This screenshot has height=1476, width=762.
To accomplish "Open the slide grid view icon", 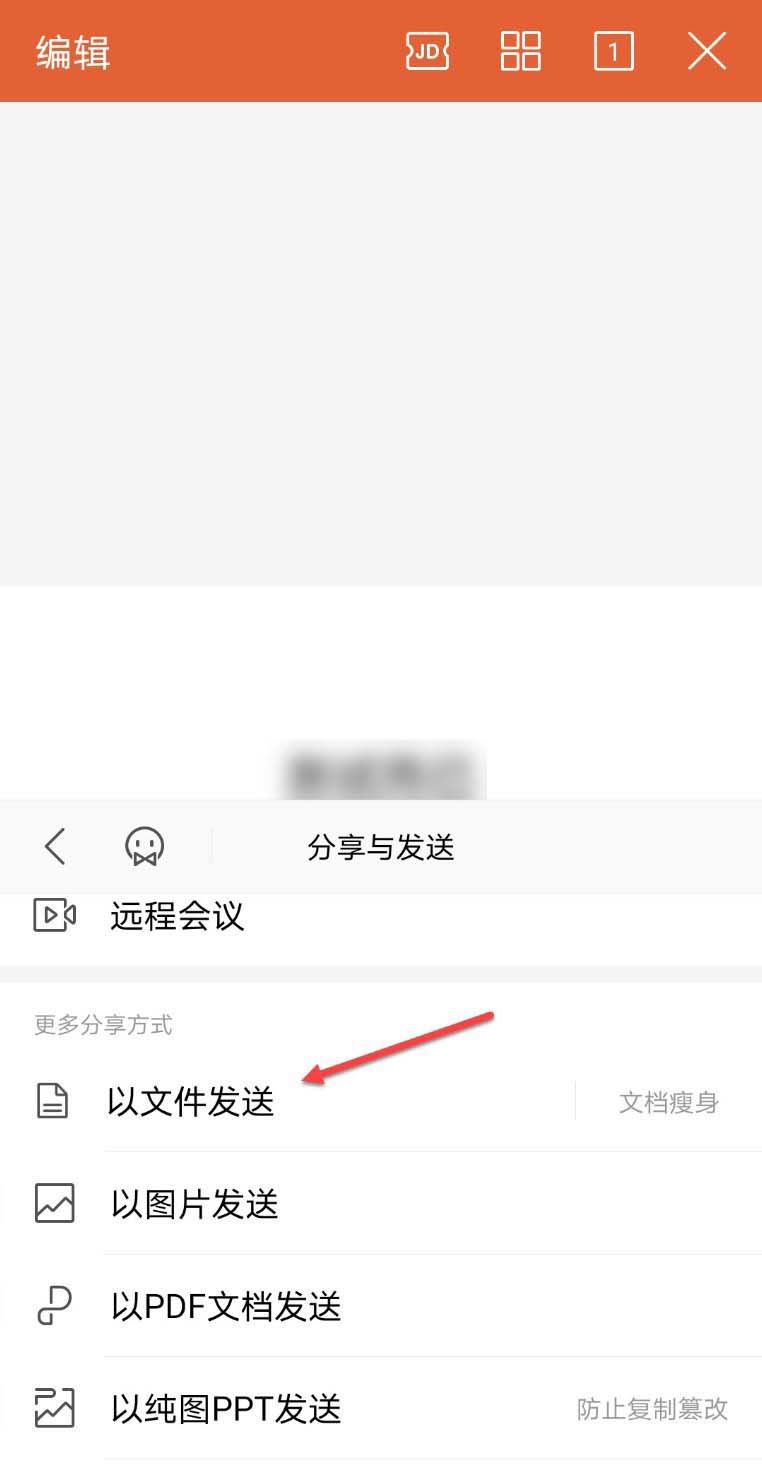I will [520, 51].
